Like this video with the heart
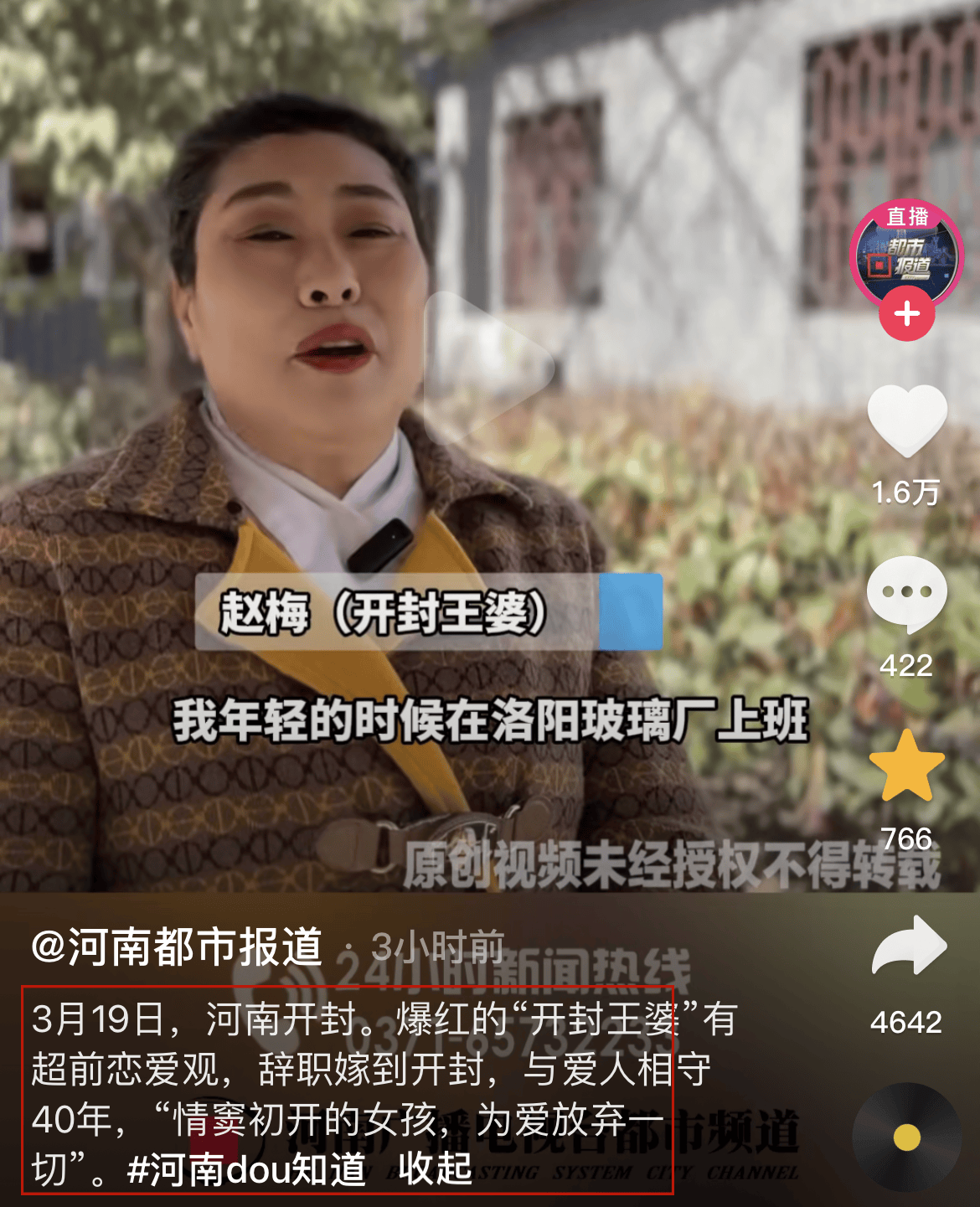Viewport: 980px width, 1207px height. (x=906, y=421)
